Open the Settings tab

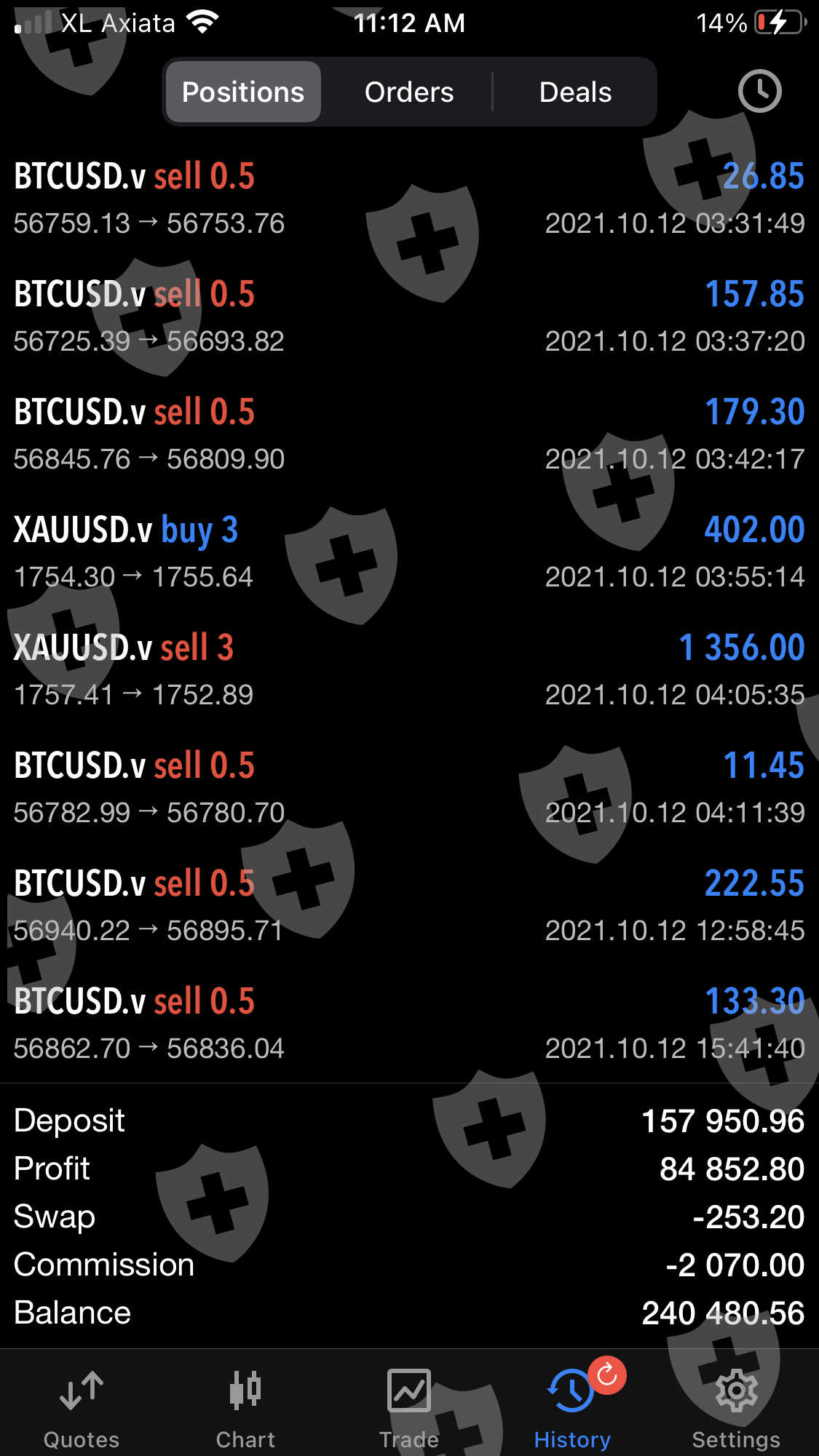pyautogui.click(x=736, y=1408)
